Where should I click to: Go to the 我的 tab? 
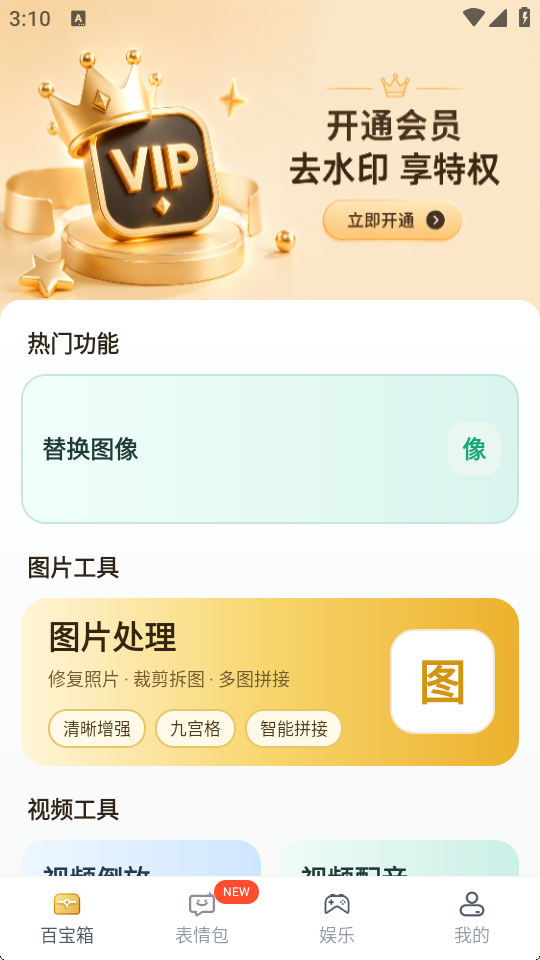(471, 918)
